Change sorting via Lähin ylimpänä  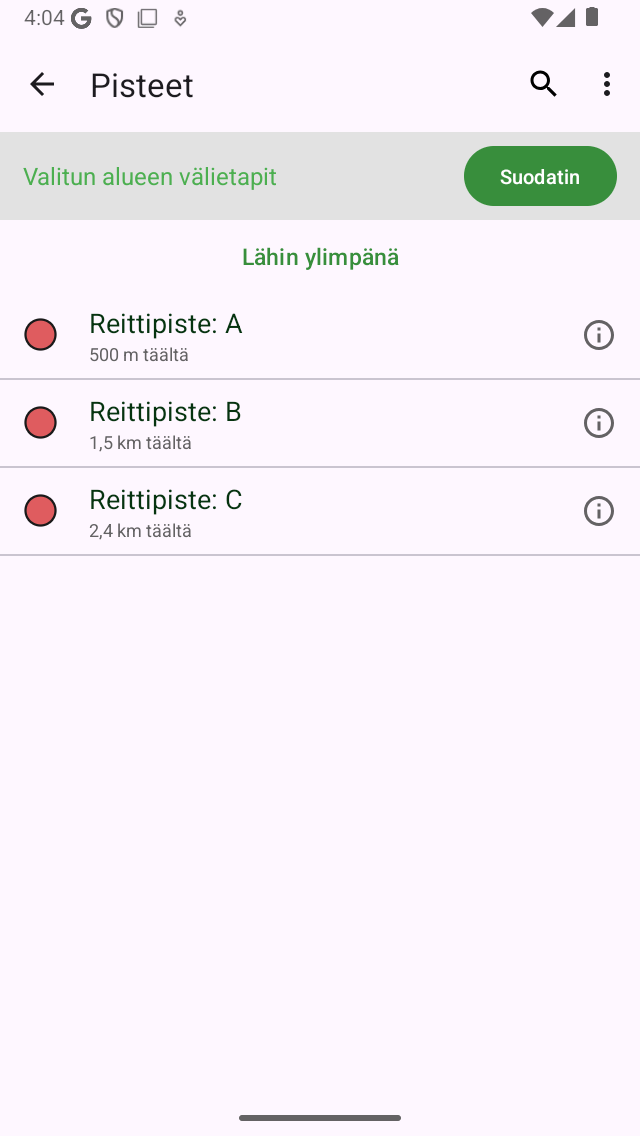pyautogui.click(x=320, y=257)
